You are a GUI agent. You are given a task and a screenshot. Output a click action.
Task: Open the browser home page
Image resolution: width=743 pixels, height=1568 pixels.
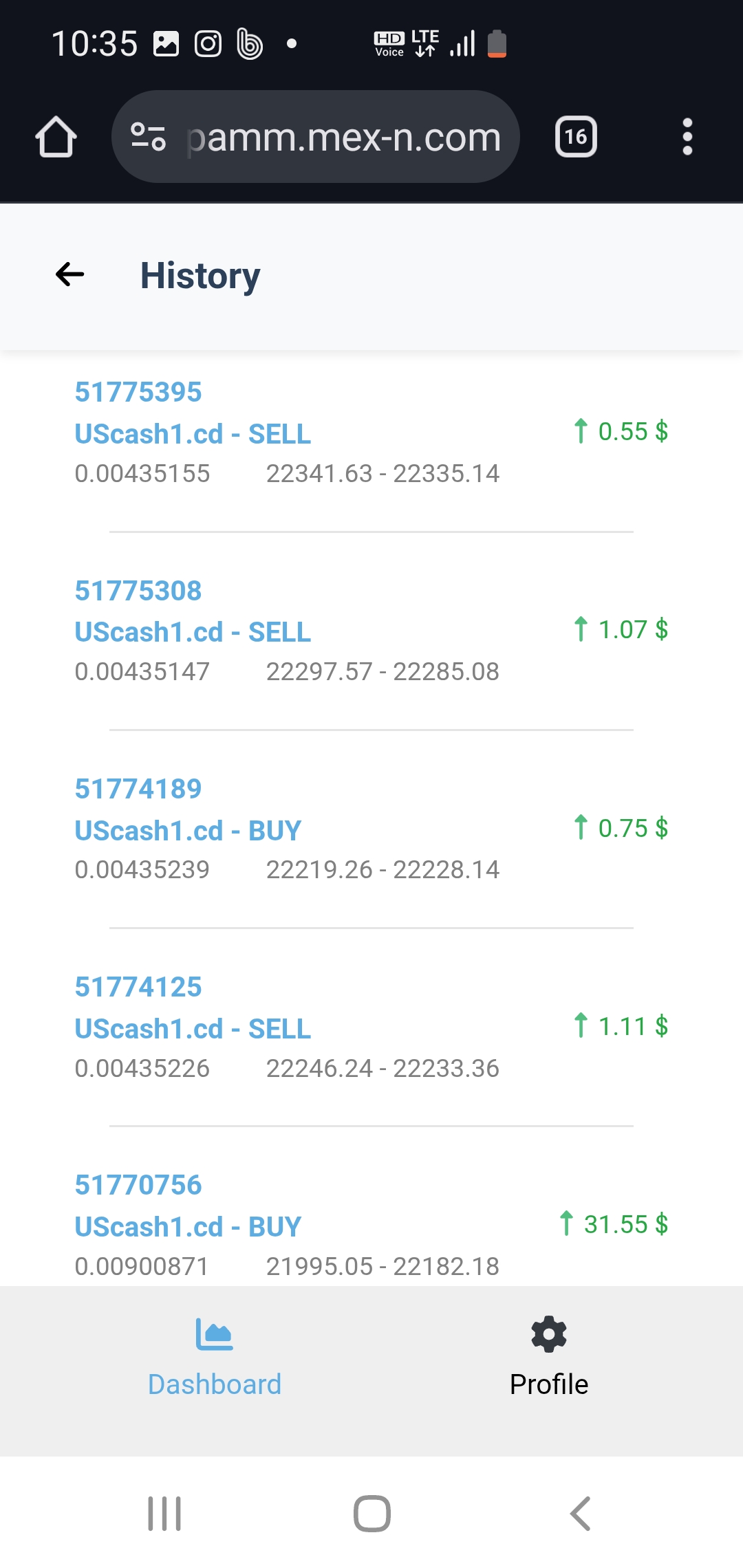(x=56, y=137)
